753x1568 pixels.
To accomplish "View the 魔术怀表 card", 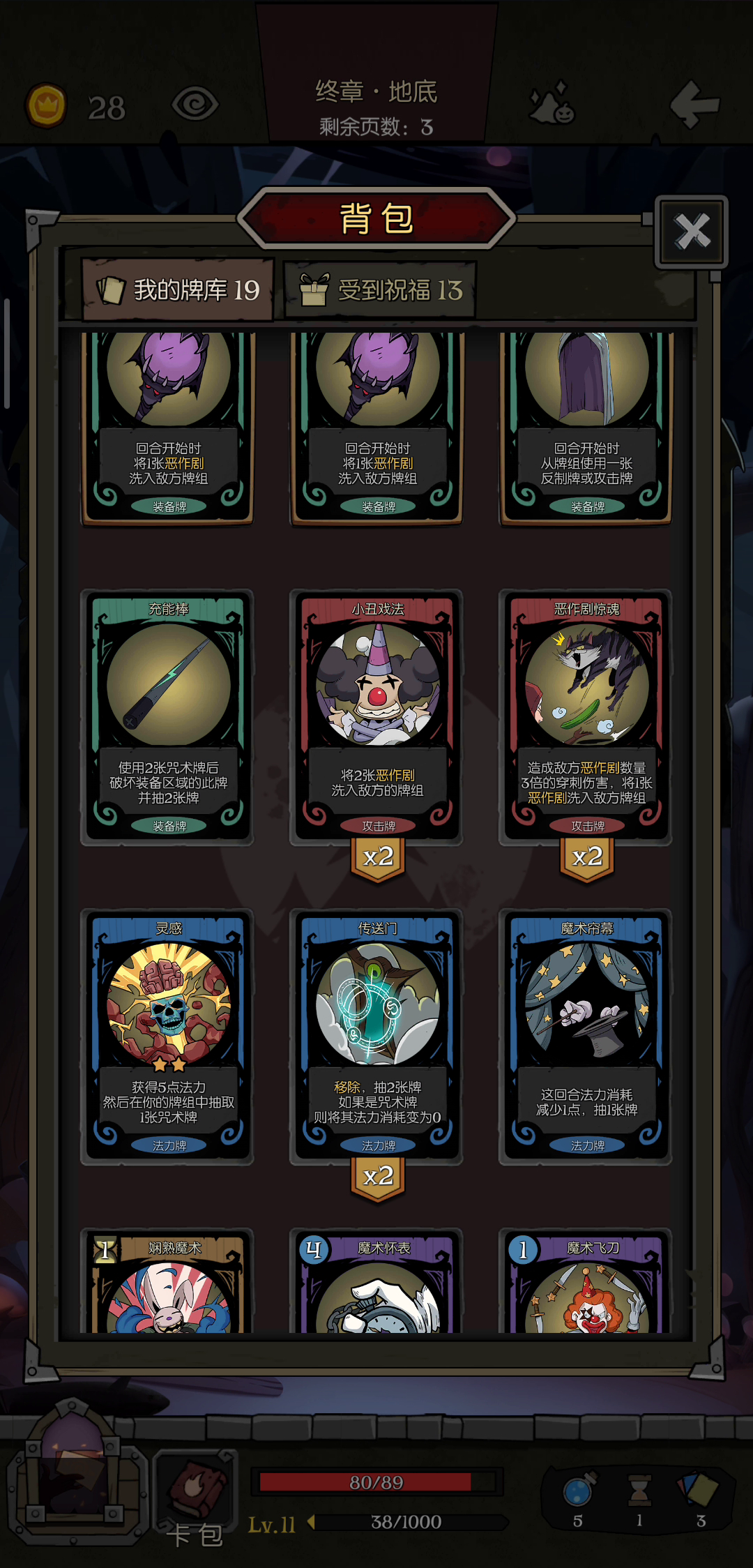I will pyautogui.click(x=376, y=1281).
